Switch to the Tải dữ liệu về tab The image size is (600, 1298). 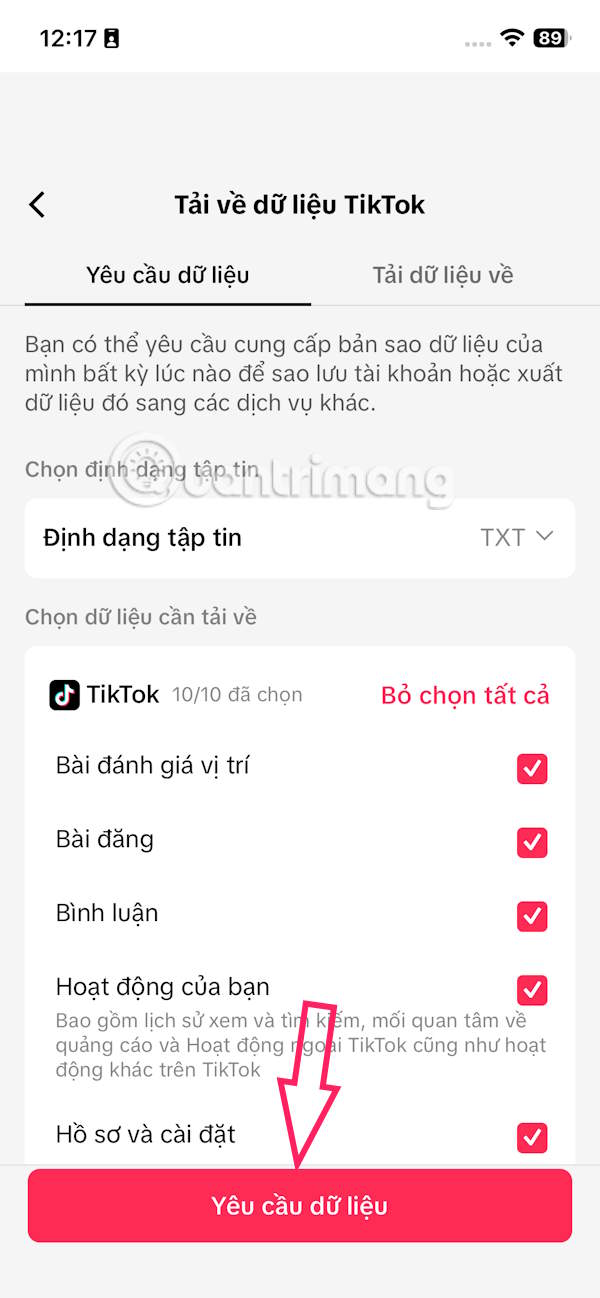pyautogui.click(x=443, y=275)
